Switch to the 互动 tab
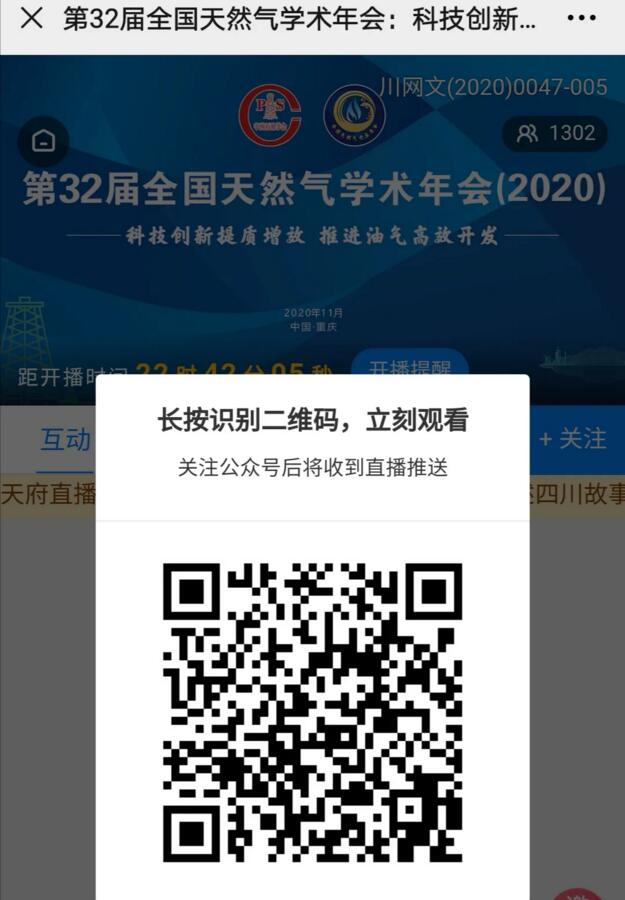Screen dimensions: 625x900 tap(64, 439)
